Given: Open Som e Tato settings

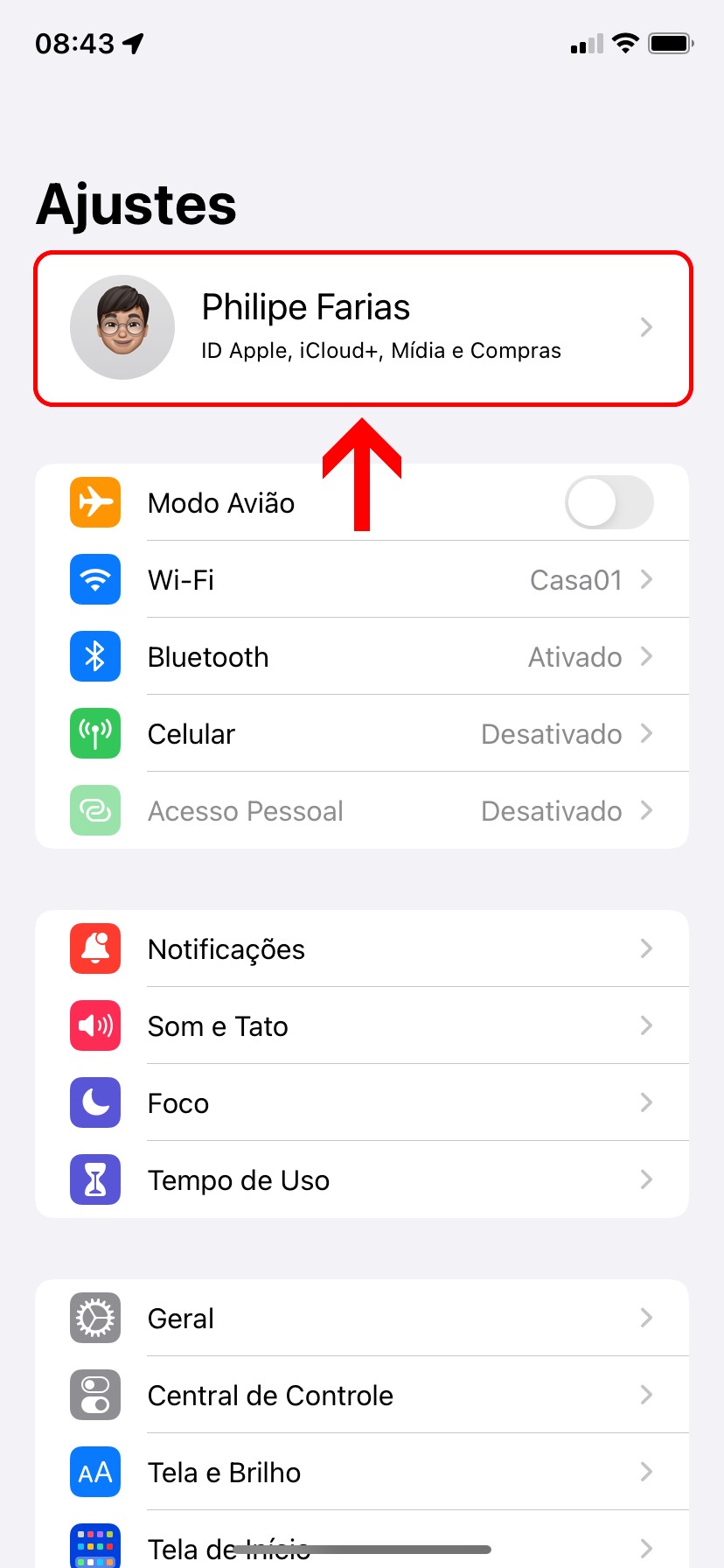Looking at the screenshot, I should coord(362,1025).
